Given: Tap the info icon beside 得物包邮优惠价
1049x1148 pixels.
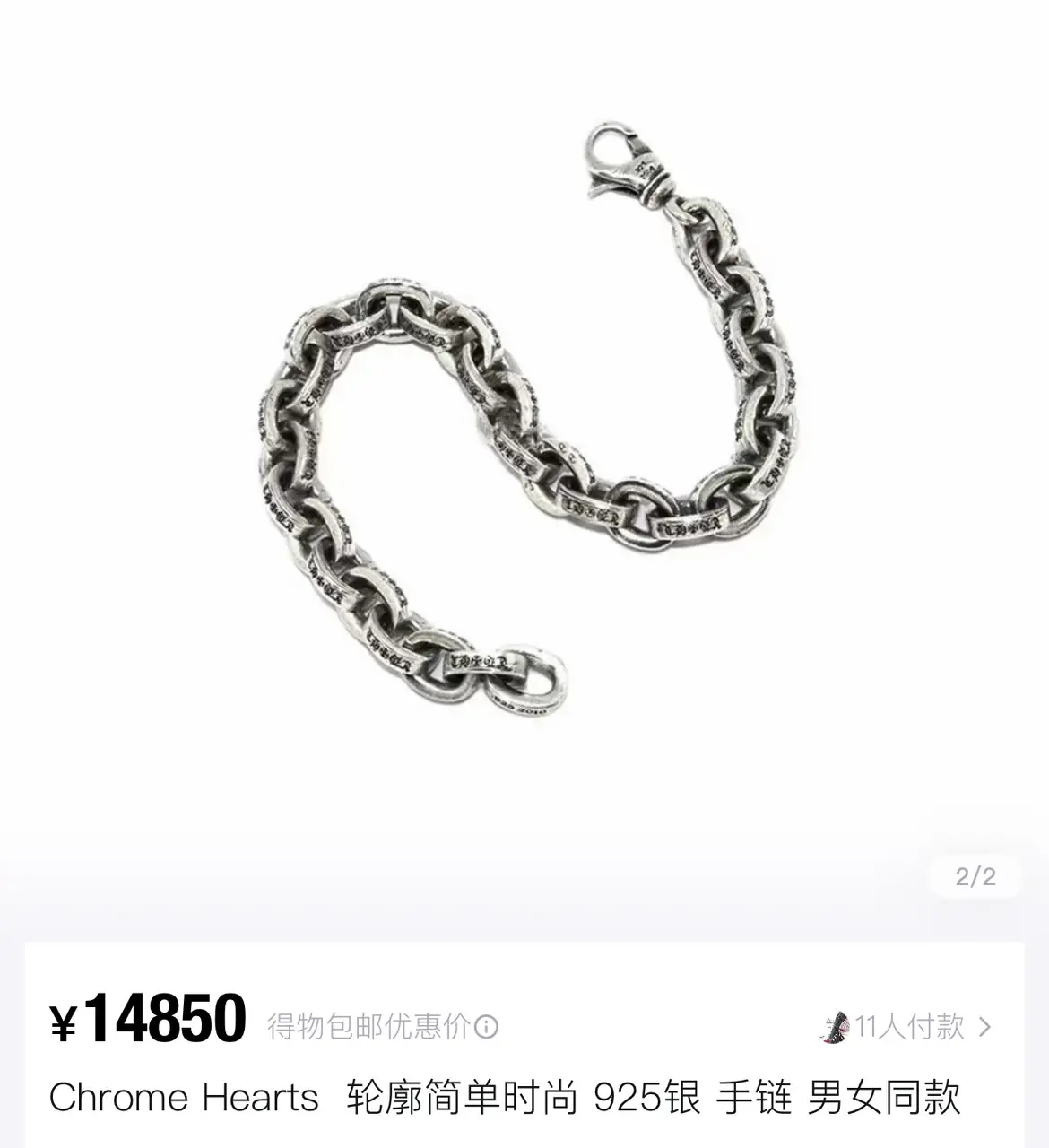Looking at the screenshot, I should (486, 1027).
